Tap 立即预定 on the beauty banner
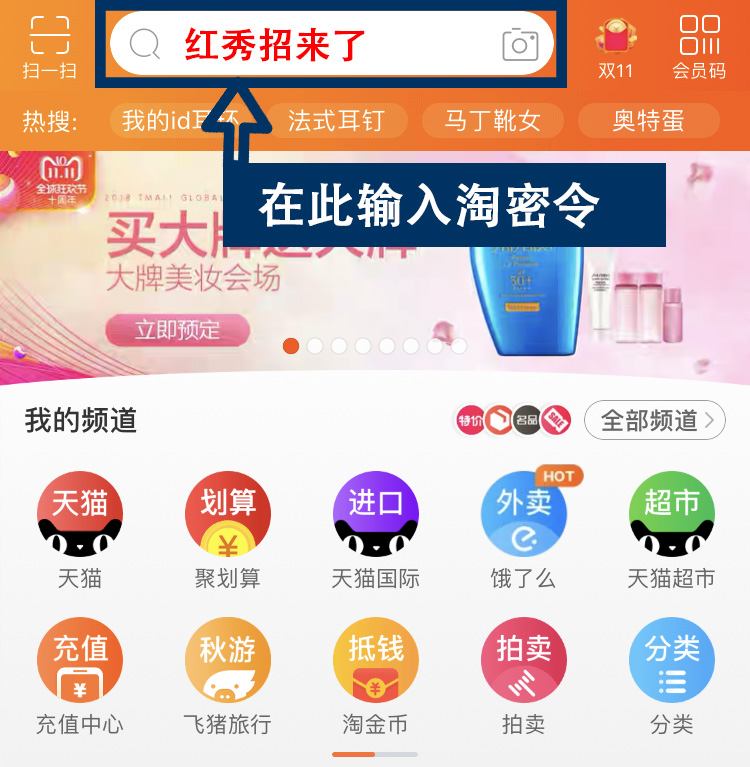 coord(178,329)
